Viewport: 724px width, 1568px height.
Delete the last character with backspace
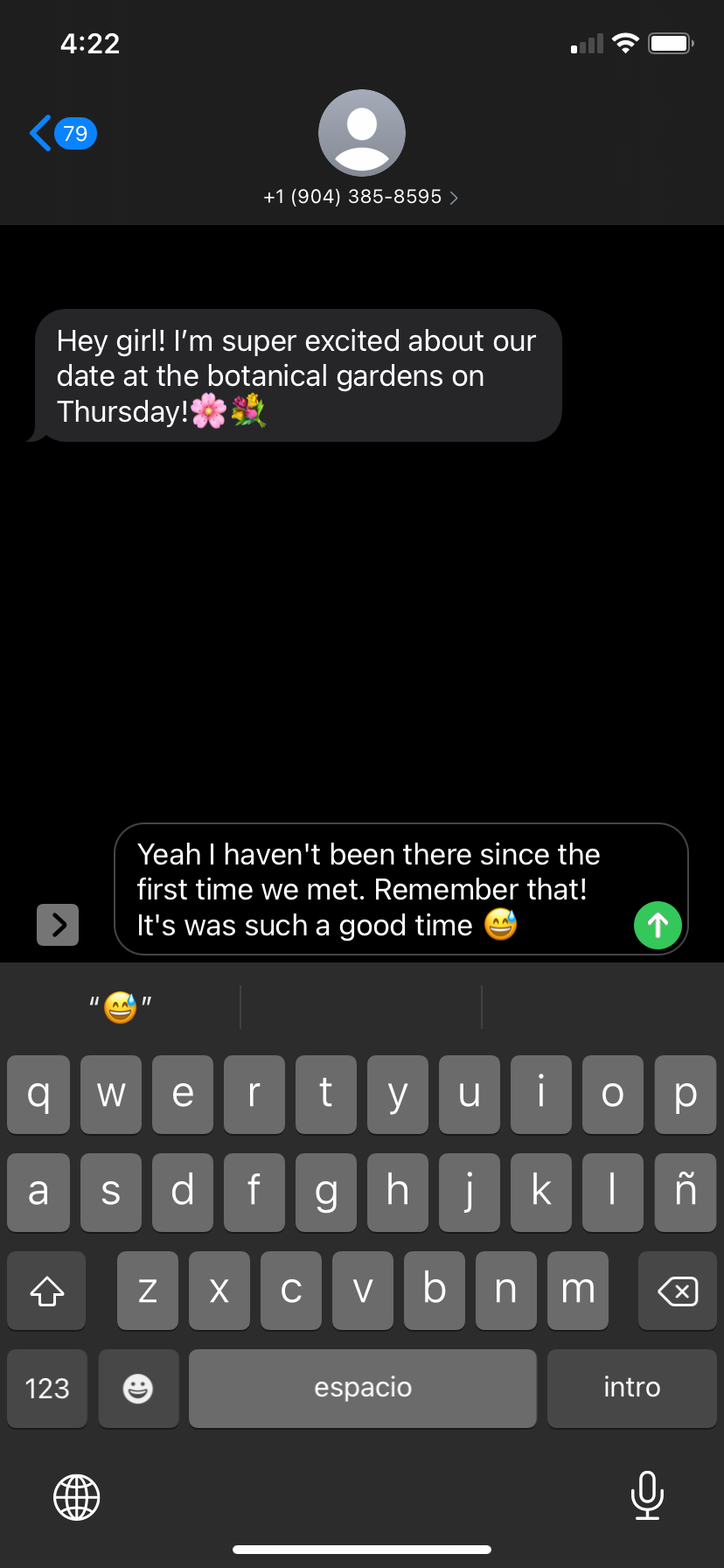point(677,1291)
